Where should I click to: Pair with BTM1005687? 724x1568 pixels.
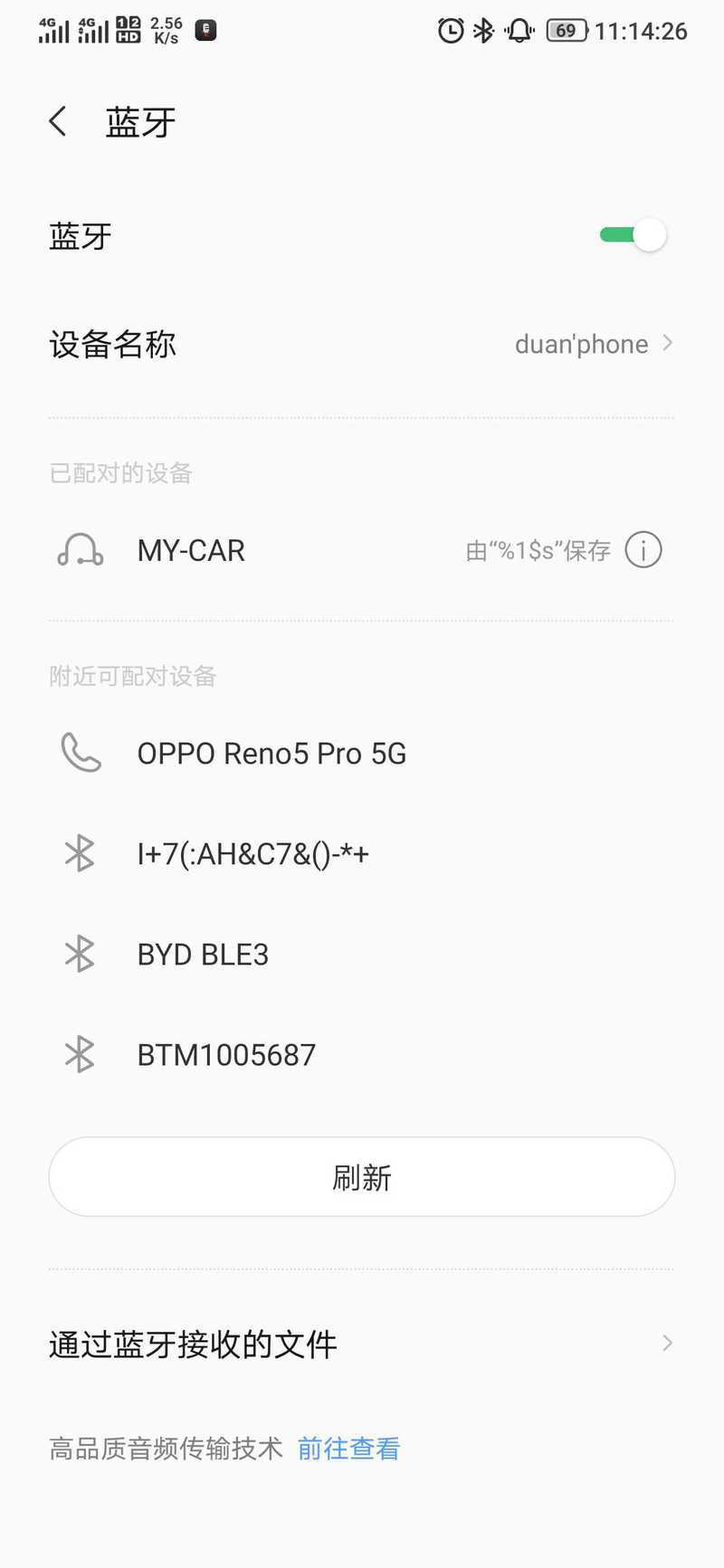pos(362,1054)
